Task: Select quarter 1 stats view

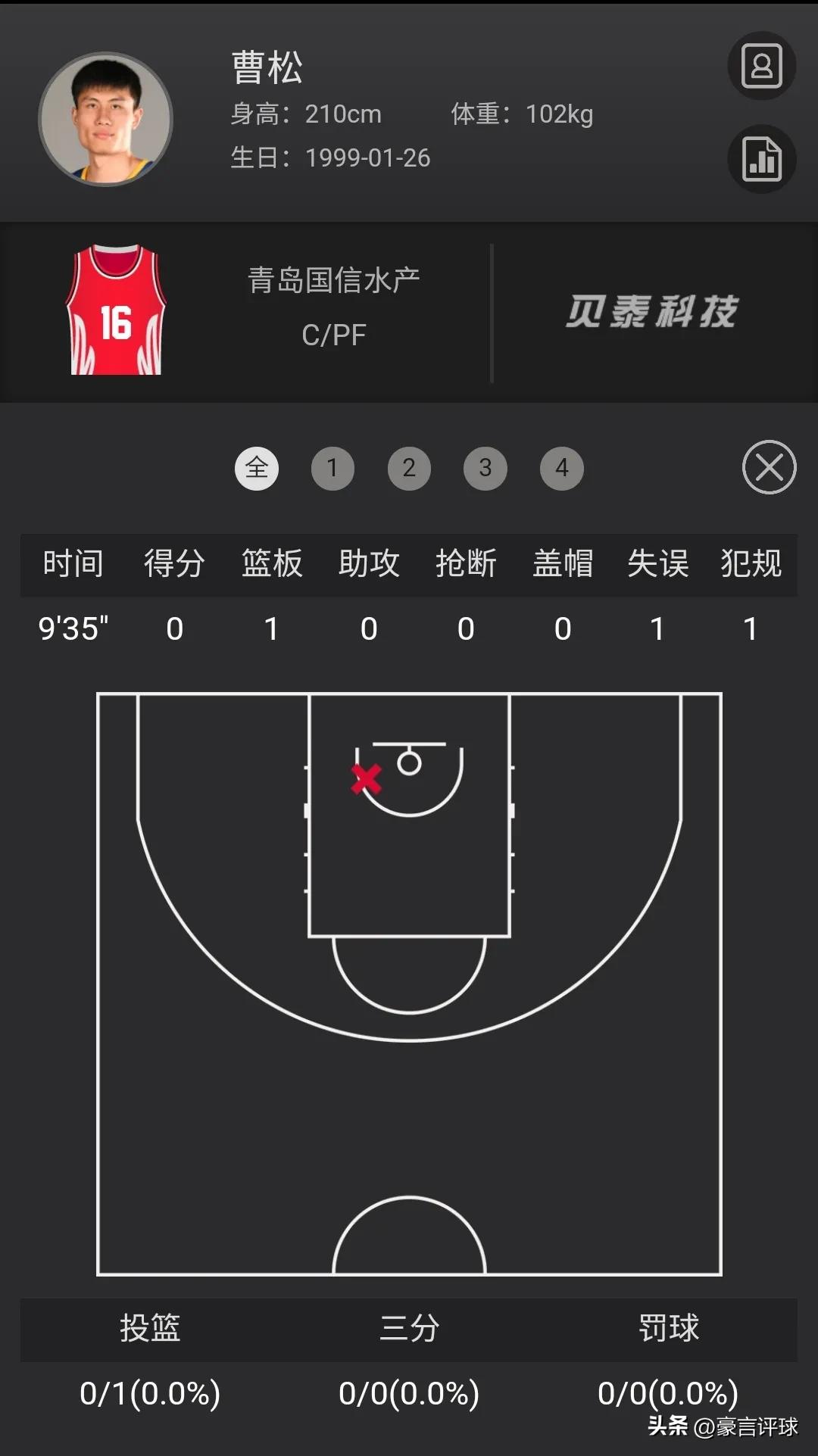Action: [333, 468]
